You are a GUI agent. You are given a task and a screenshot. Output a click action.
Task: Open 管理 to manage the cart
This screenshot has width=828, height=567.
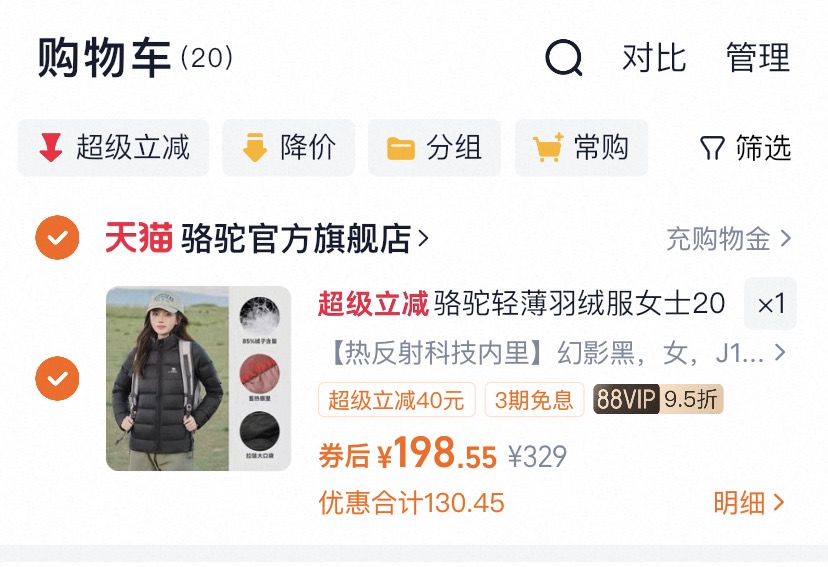758,58
